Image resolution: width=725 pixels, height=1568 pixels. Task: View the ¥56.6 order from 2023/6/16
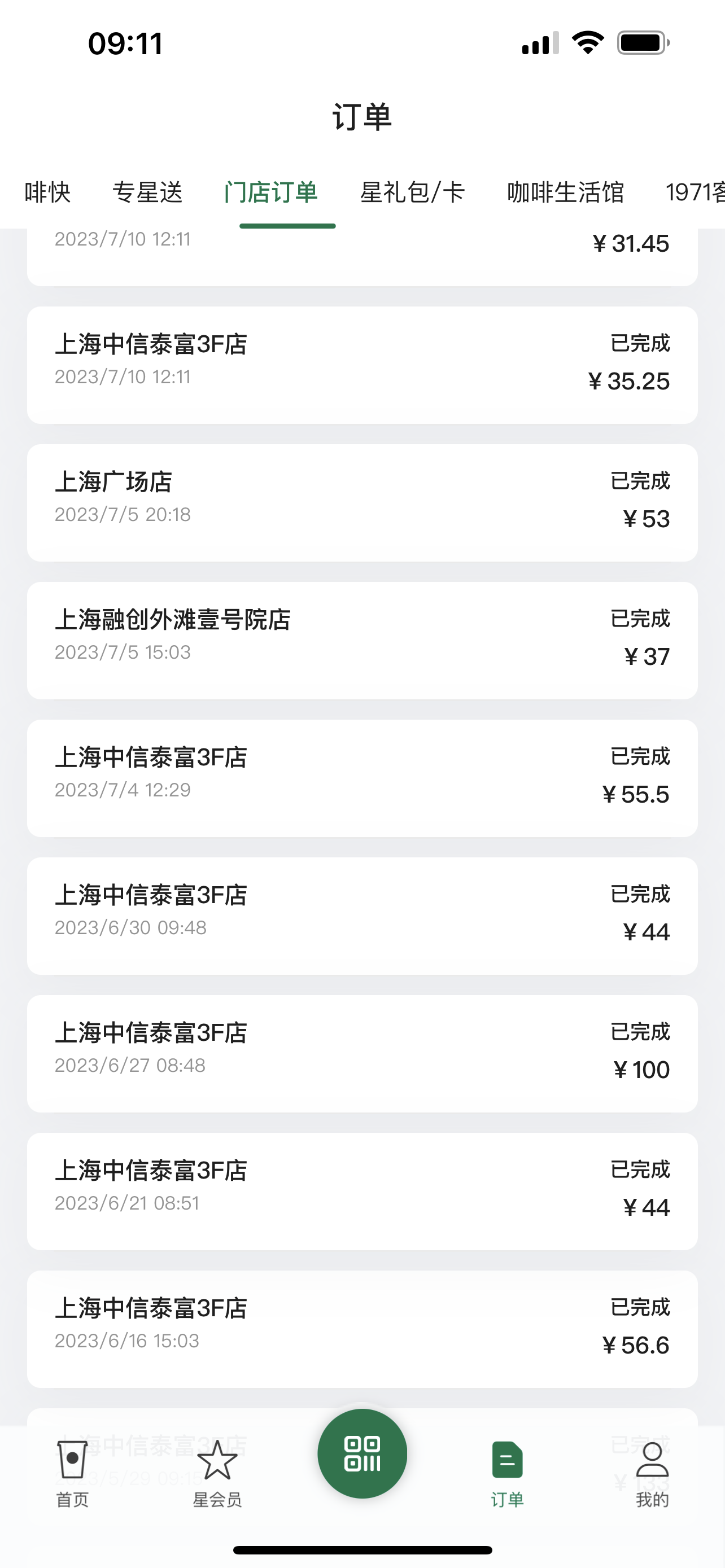point(362,1329)
